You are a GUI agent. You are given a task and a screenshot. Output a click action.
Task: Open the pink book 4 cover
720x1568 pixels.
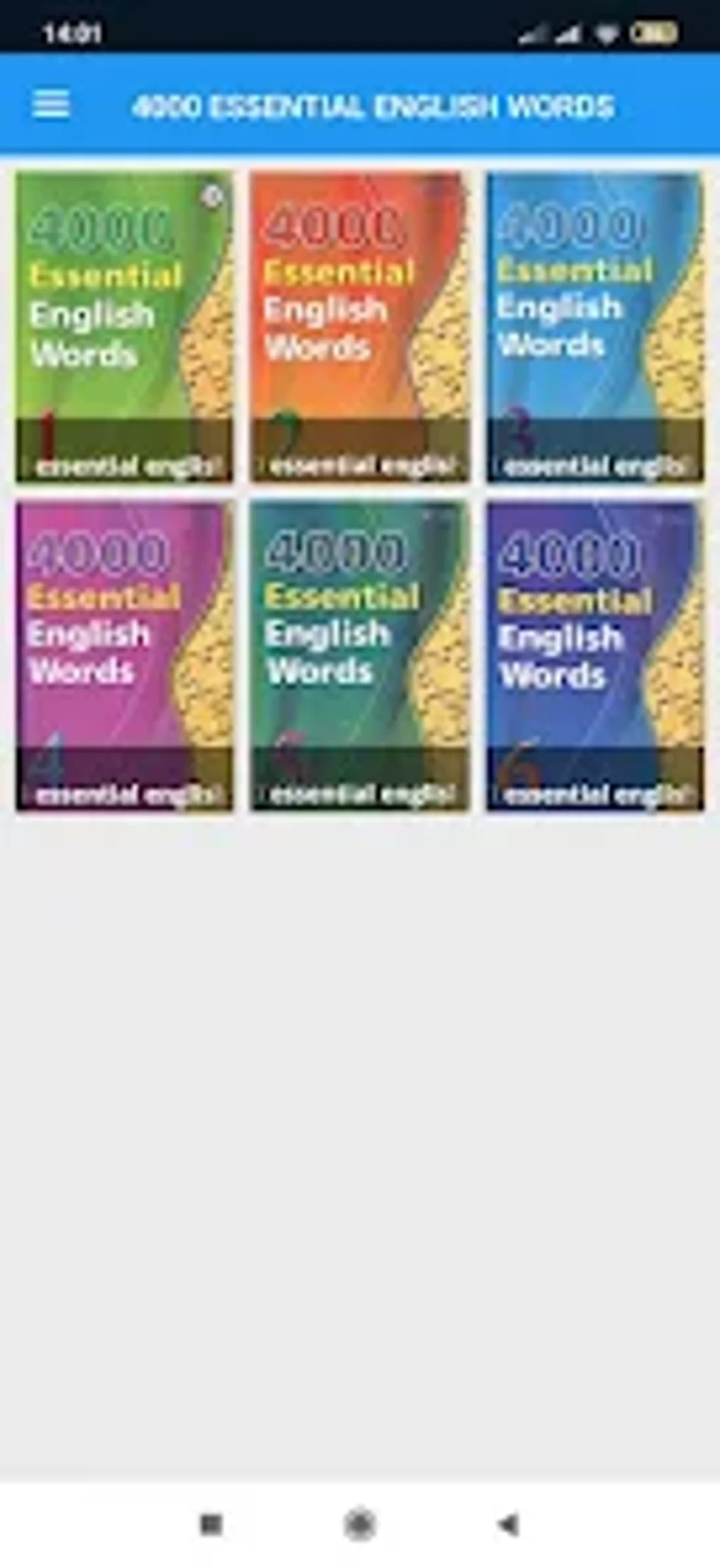click(x=124, y=655)
